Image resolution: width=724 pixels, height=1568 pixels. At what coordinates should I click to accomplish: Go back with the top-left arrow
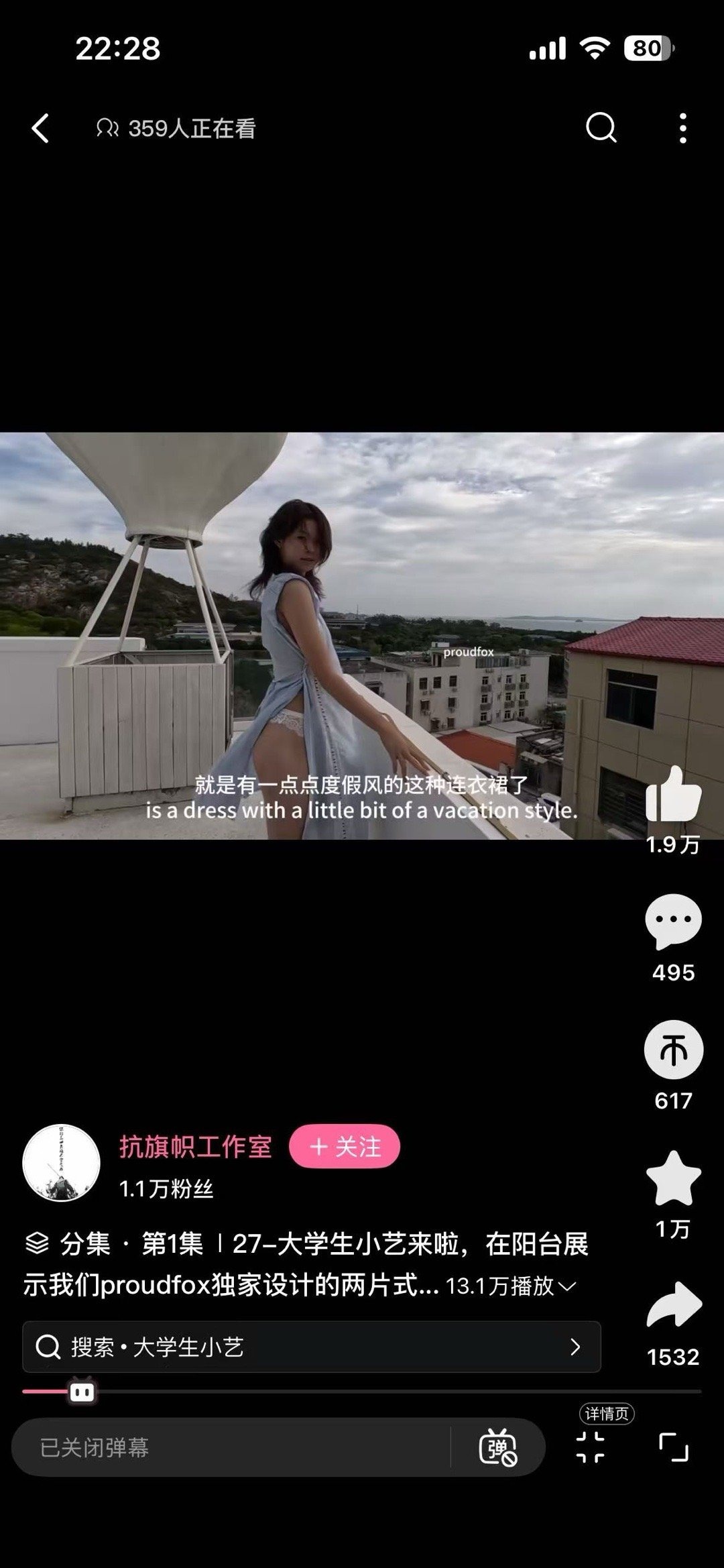pyautogui.click(x=41, y=128)
